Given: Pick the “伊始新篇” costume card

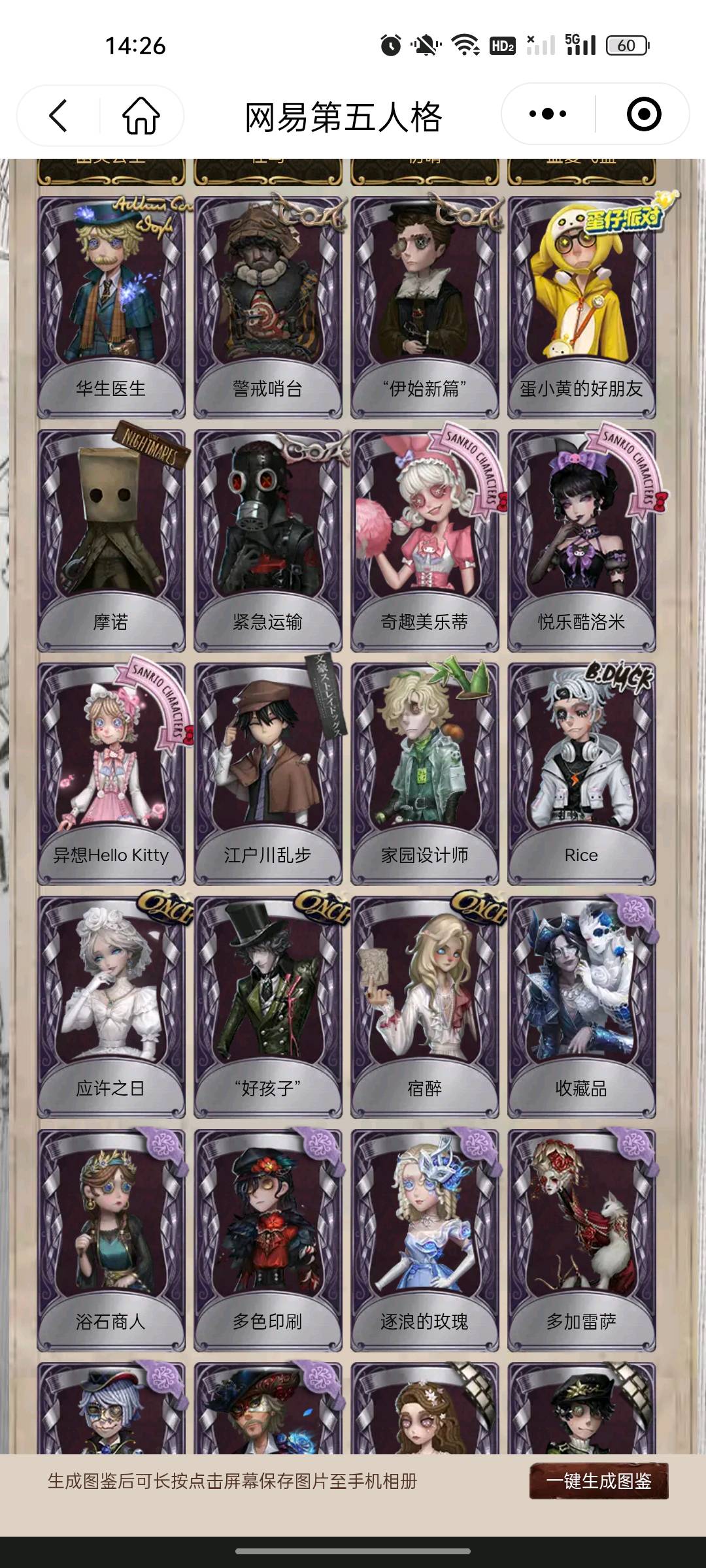Looking at the screenshot, I should click(x=425, y=307).
